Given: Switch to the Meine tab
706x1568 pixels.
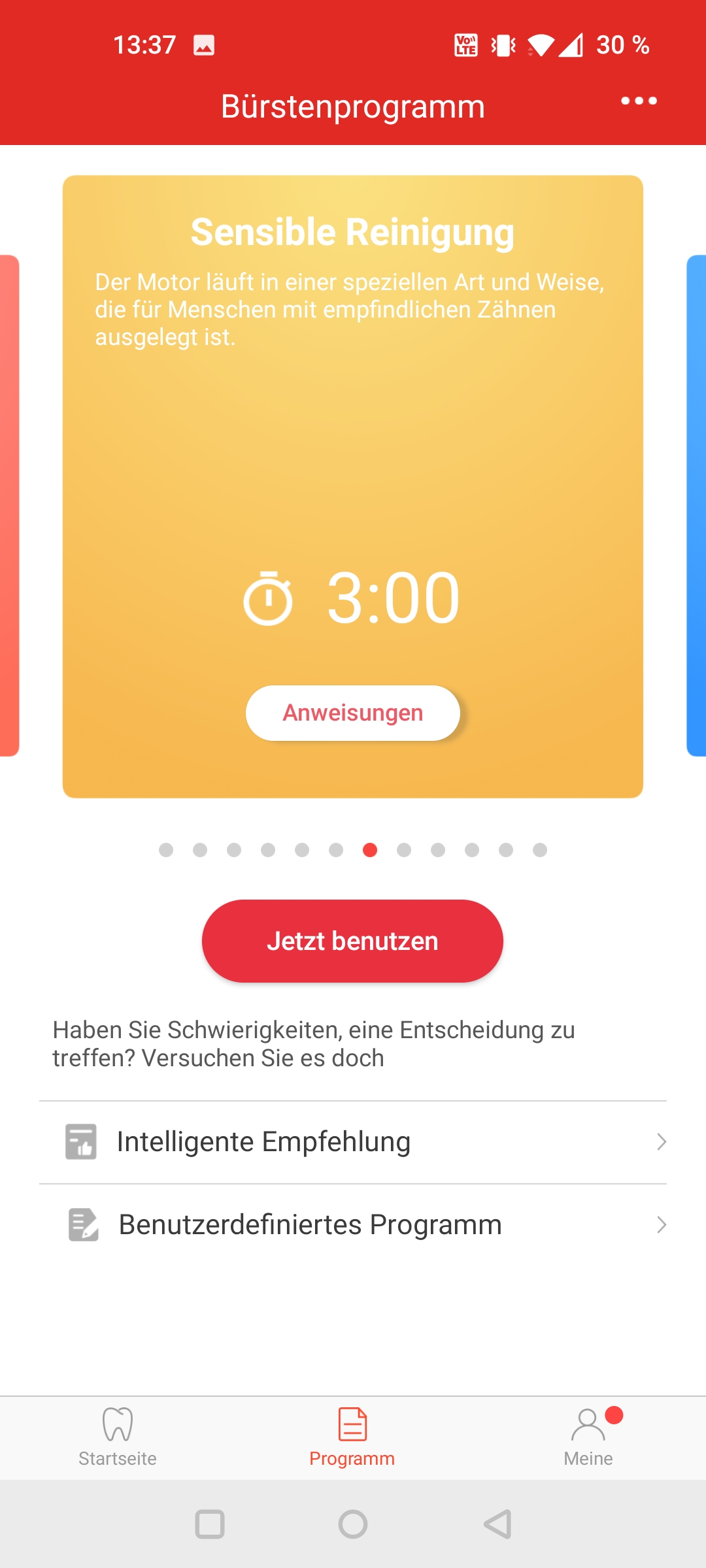Looking at the screenshot, I should (588, 1439).
